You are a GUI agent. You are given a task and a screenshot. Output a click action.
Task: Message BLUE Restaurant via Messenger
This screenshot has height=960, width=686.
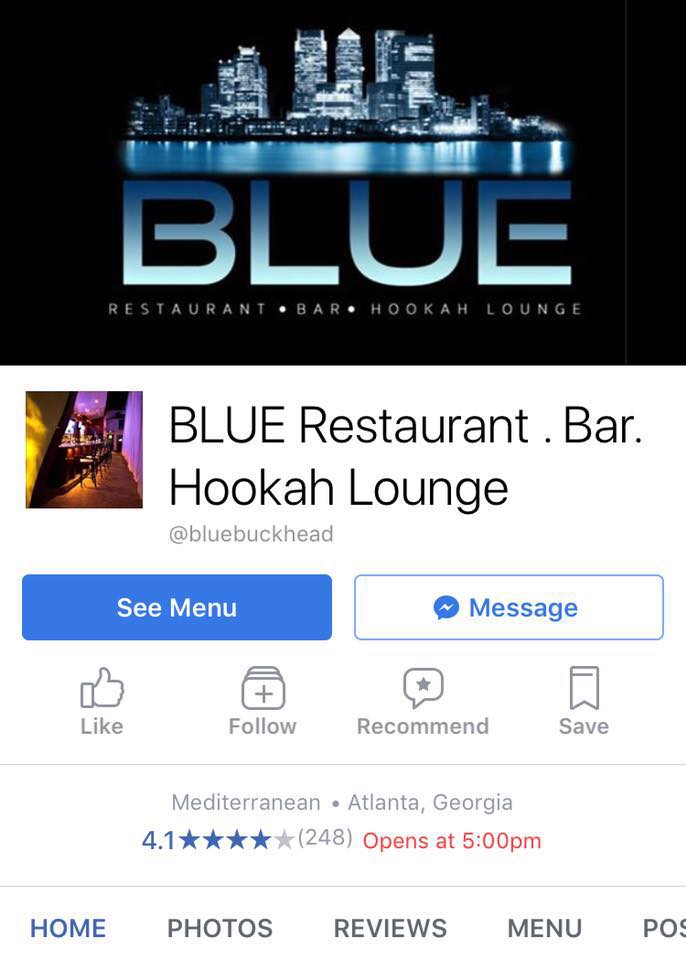508,607
